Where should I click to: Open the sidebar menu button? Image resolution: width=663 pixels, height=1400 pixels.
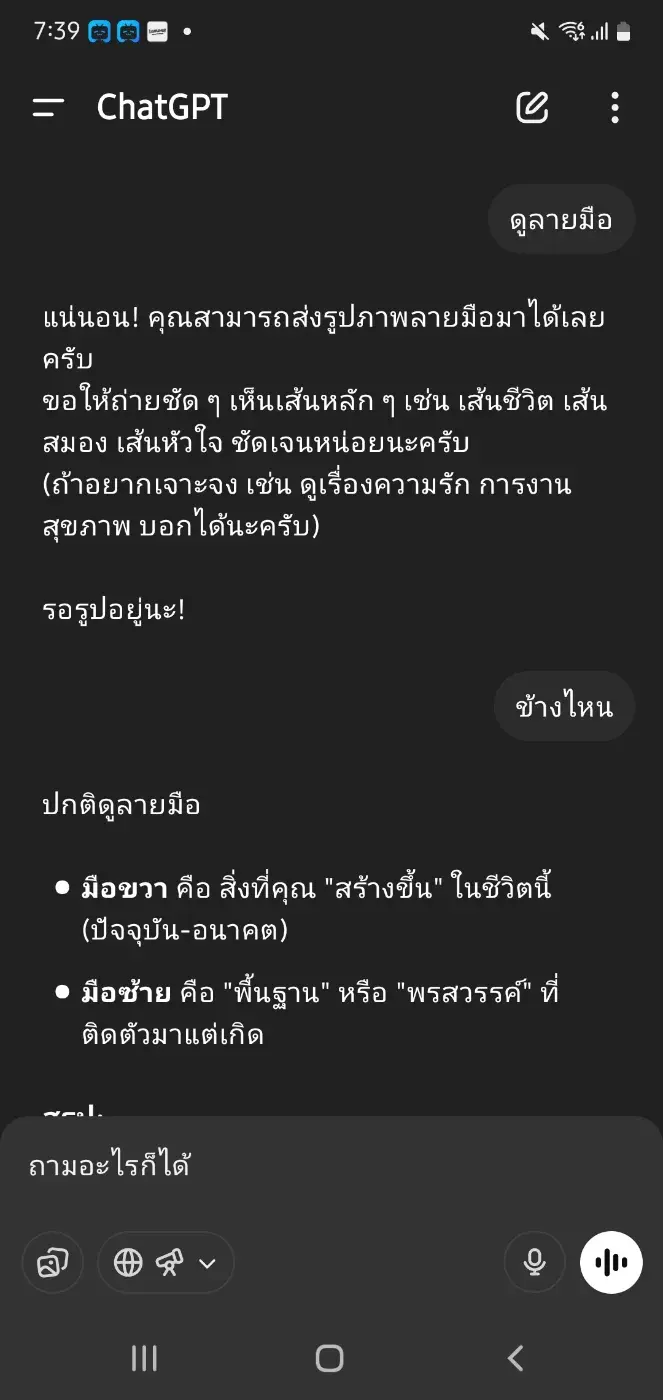[x=48, y=108]
